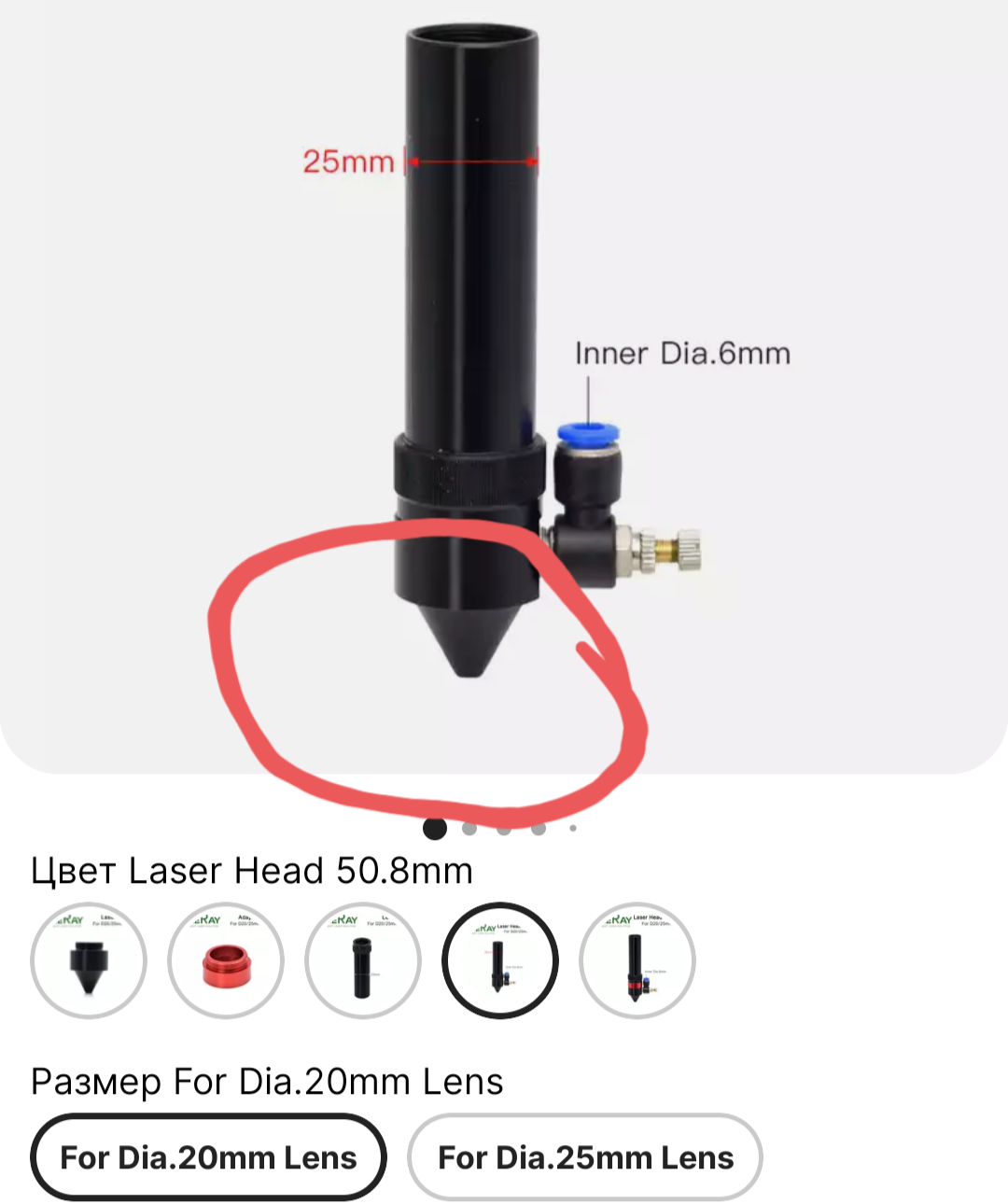Tap the currently selected black laser head variant

click(500, 960)
